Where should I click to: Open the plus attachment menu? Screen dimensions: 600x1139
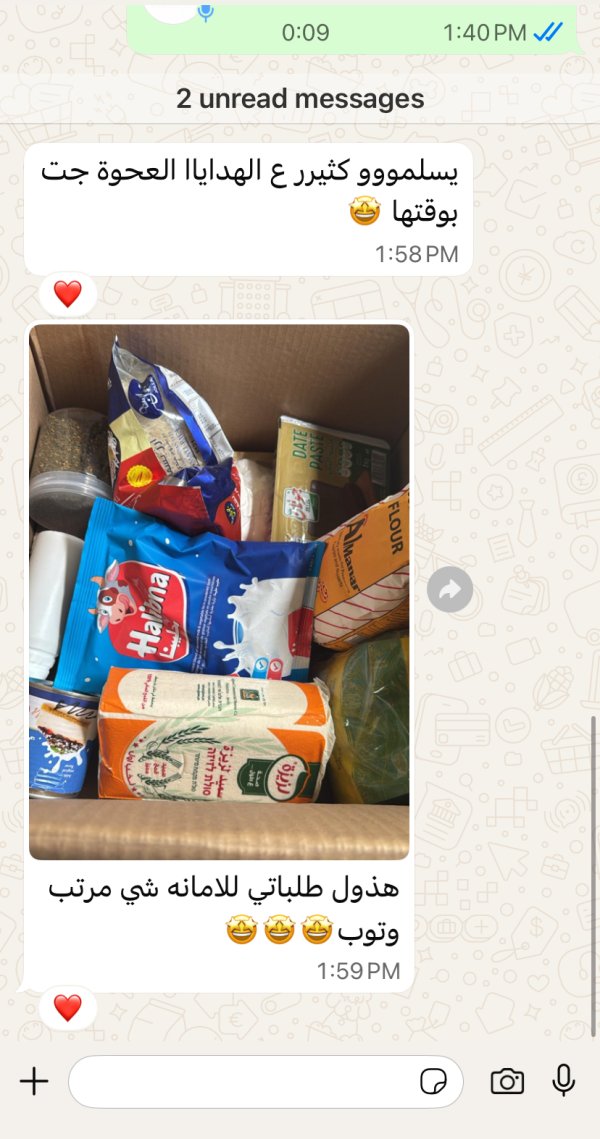click(34, 1081)
